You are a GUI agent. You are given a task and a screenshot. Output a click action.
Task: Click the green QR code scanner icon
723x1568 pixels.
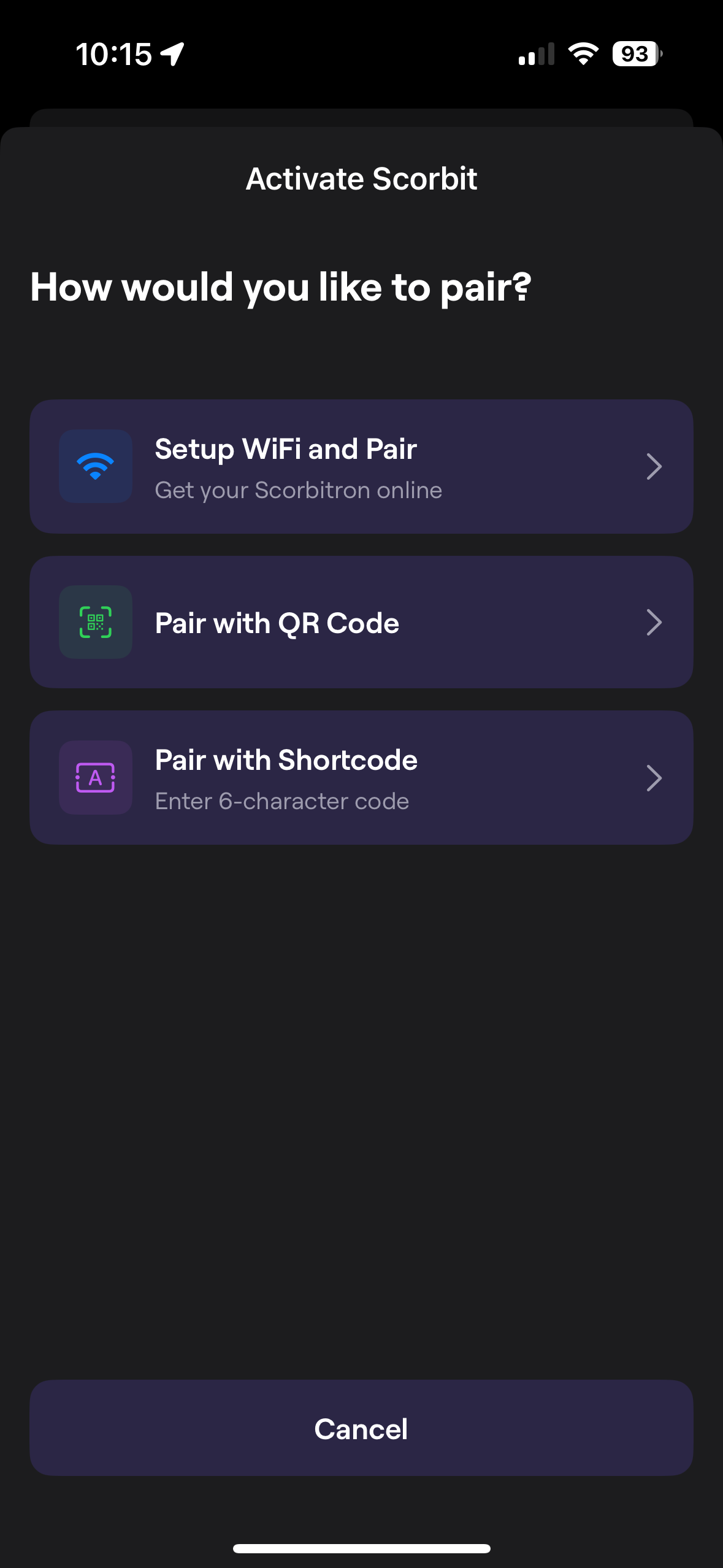point(95,622)
